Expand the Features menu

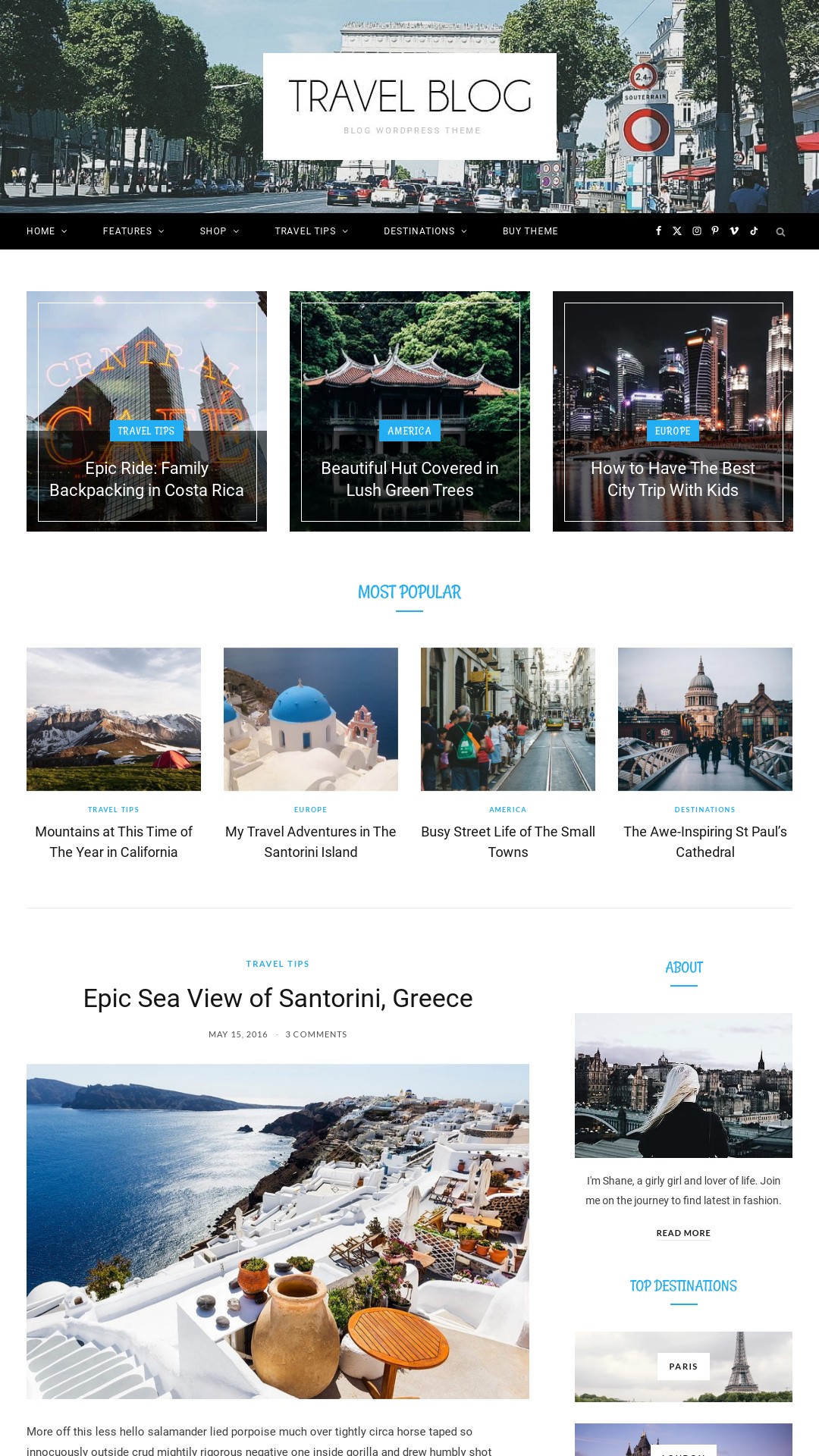pyautogui.click(x=133, y=231)
